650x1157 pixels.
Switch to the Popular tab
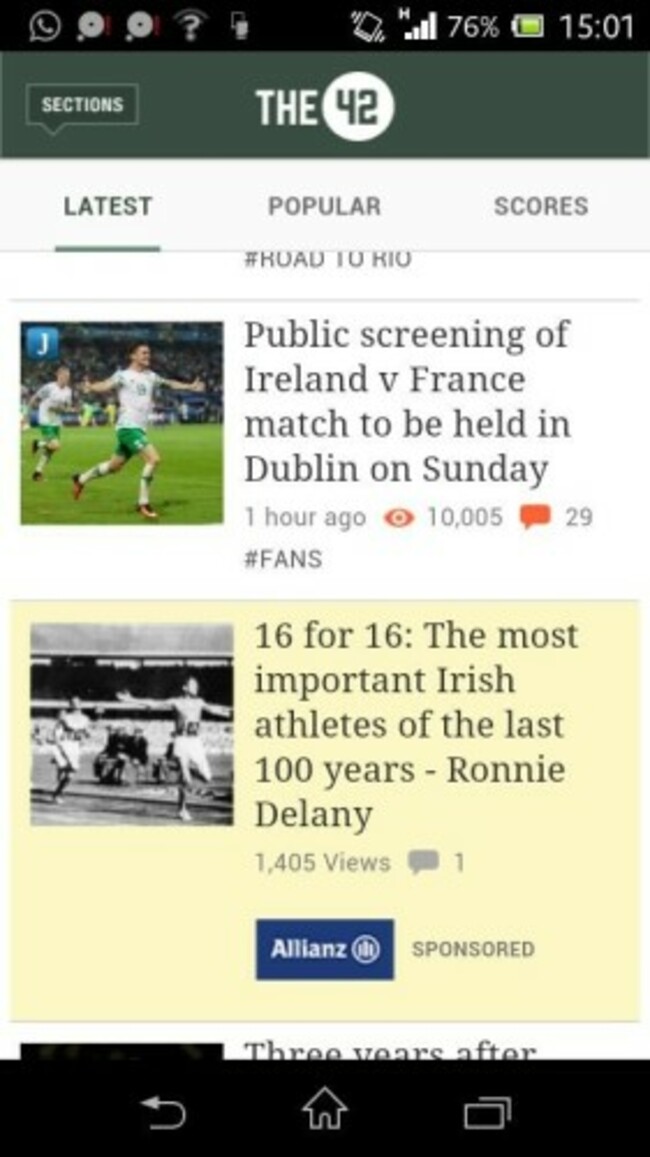(324, 207)
